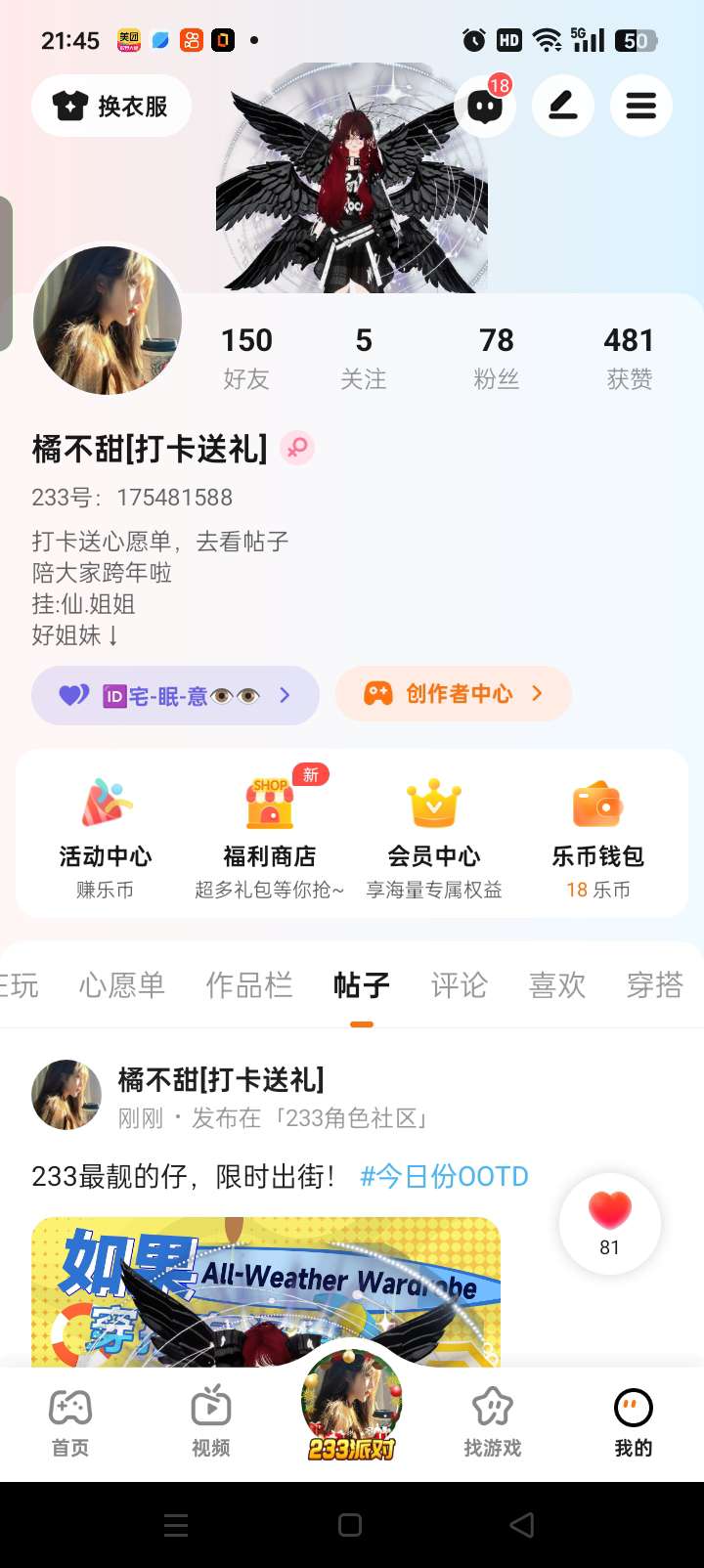
Task: Switch to the 作品栏 tab
Action: click(249, 985)
